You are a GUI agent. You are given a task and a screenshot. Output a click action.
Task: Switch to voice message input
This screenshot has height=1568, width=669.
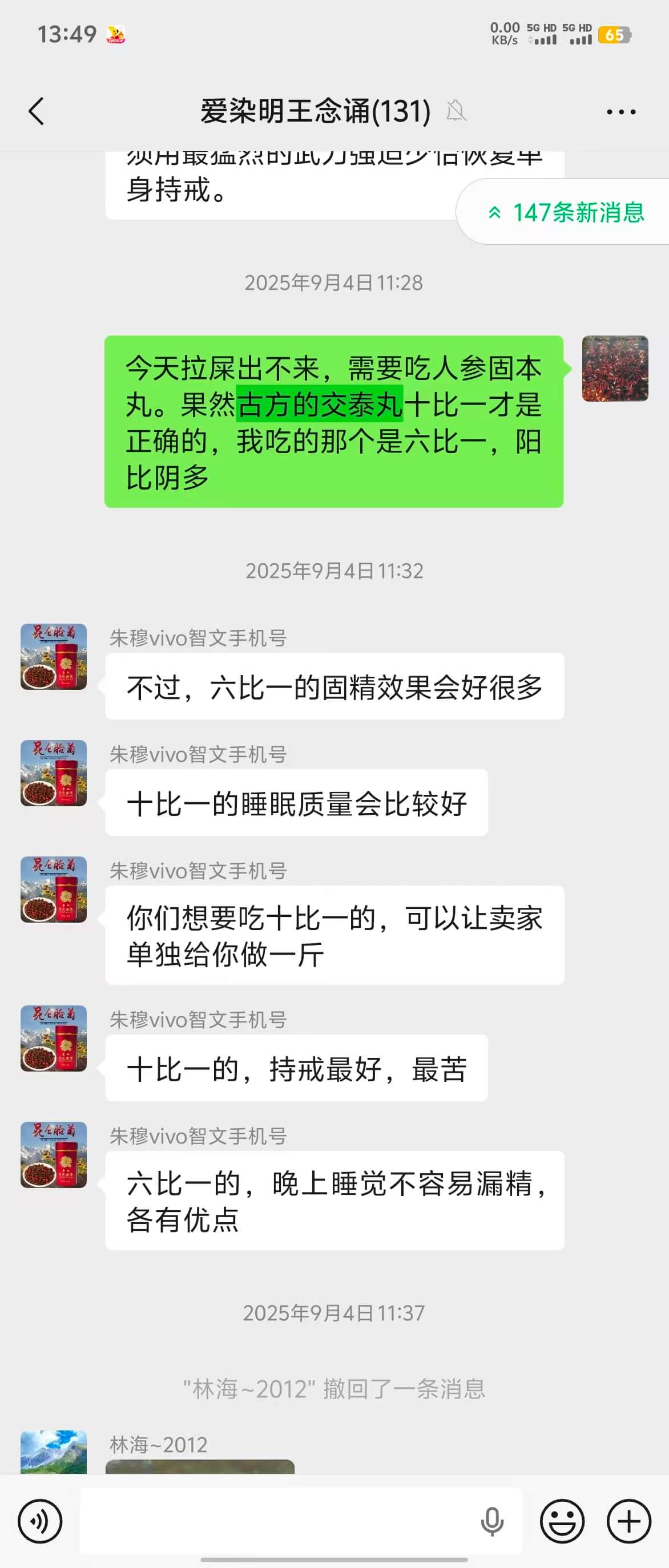pos(40,1521)
